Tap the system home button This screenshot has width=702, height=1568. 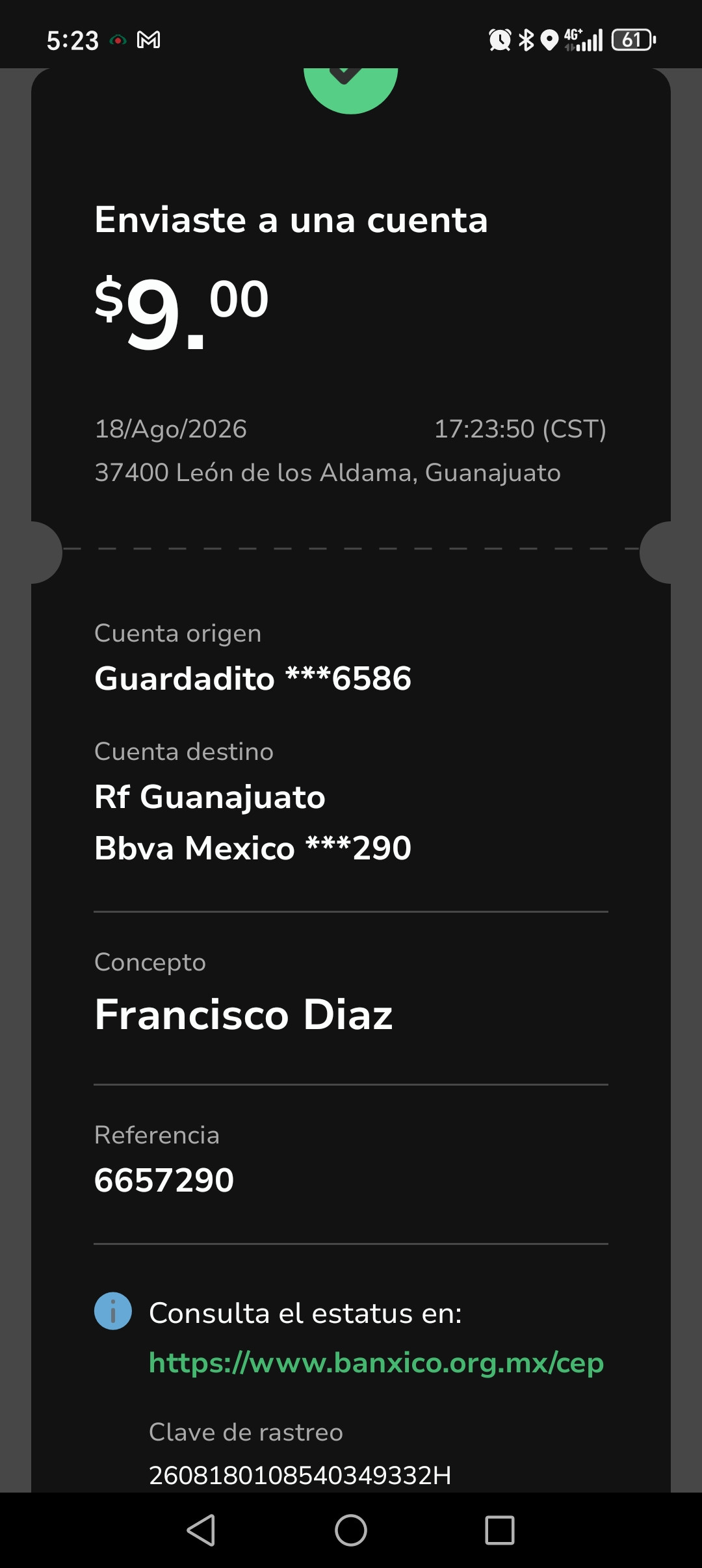point(351,1530)
